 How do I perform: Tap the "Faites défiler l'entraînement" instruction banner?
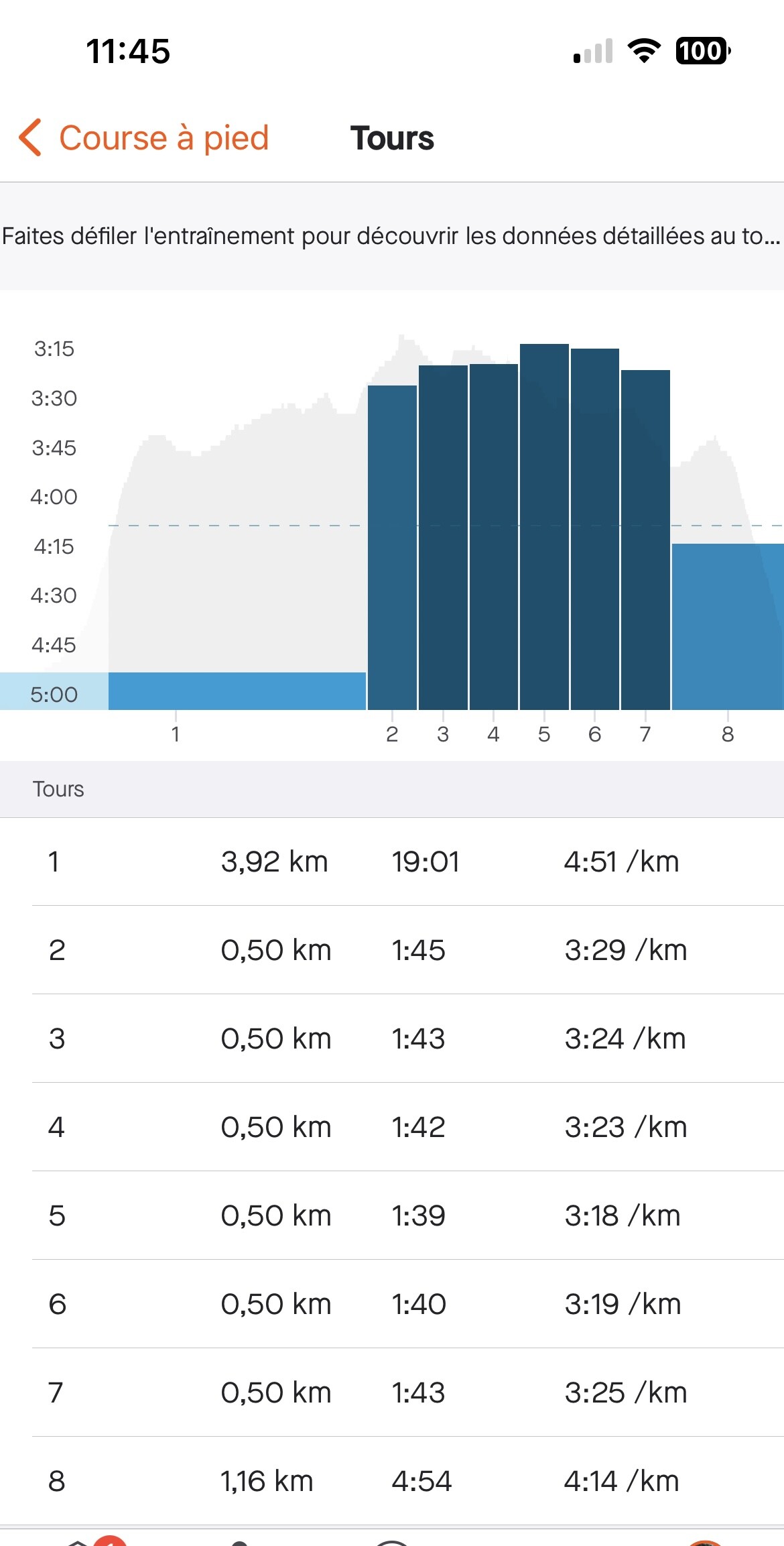[392, 236]
